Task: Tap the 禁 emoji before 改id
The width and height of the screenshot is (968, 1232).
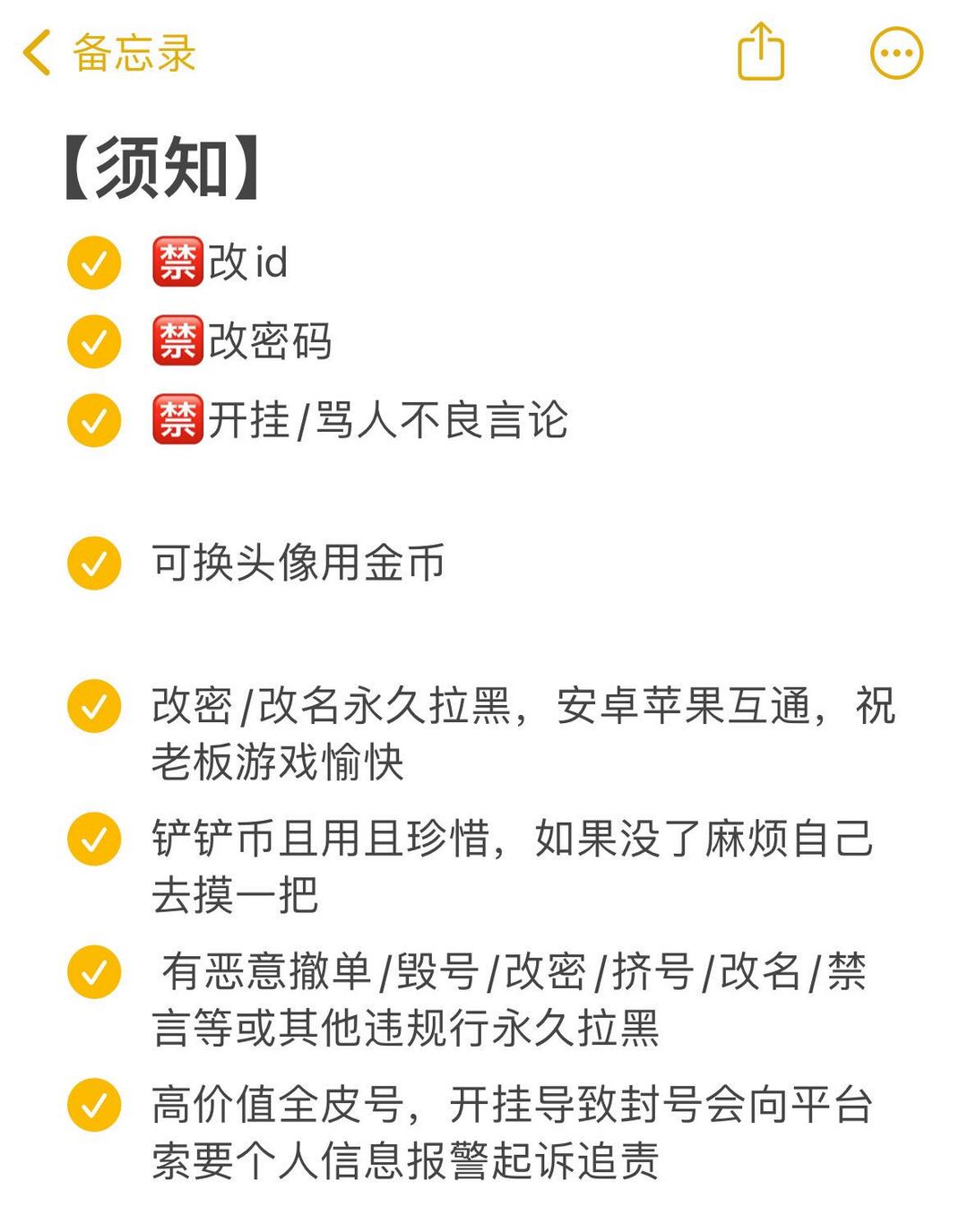Action: [x=176, y=260]
